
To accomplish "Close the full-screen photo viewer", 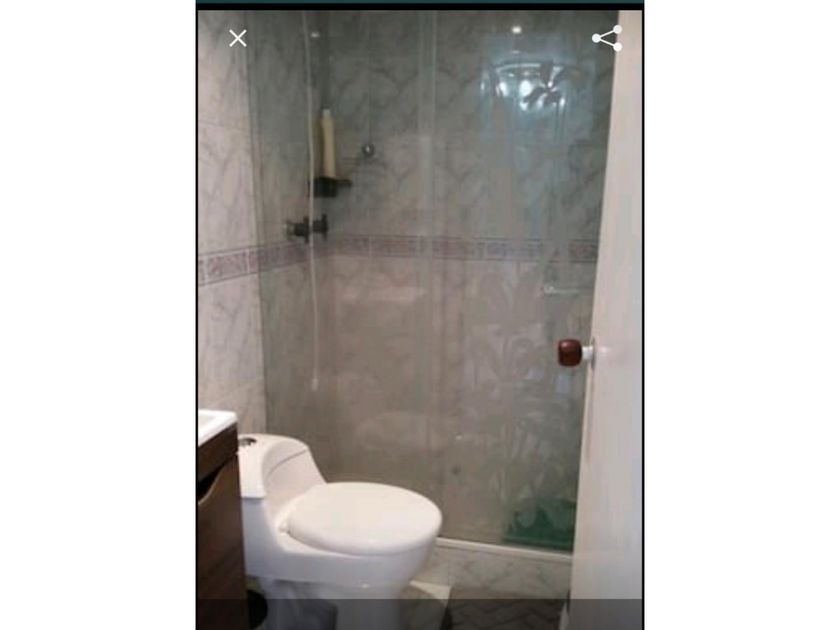I will [x=237, y=38].
